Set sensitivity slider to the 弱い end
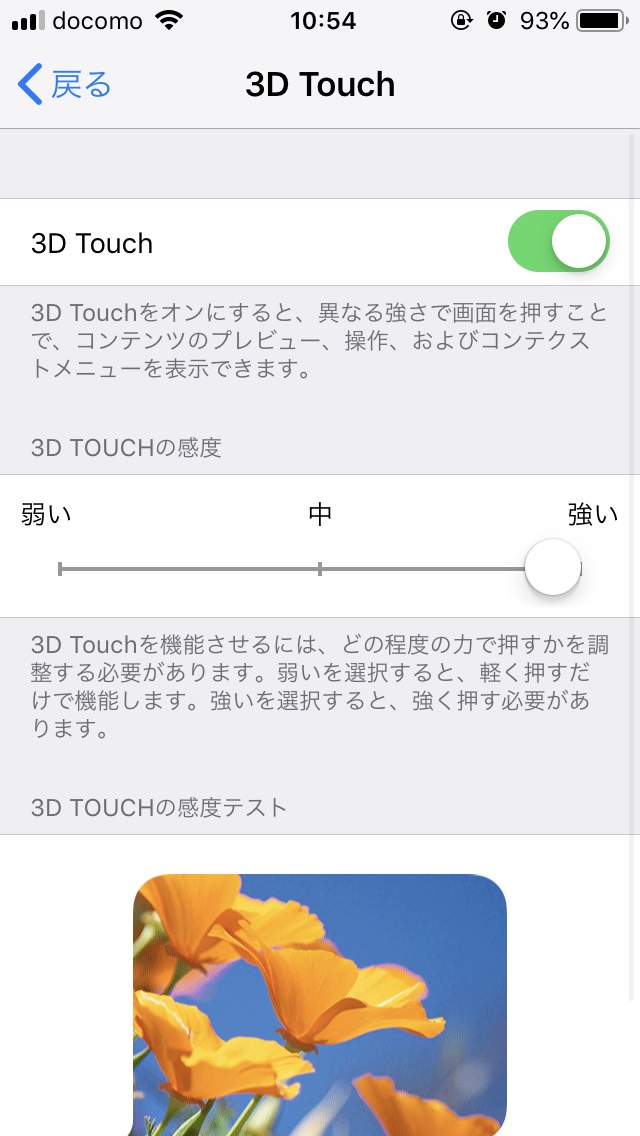 coord(61,569)
